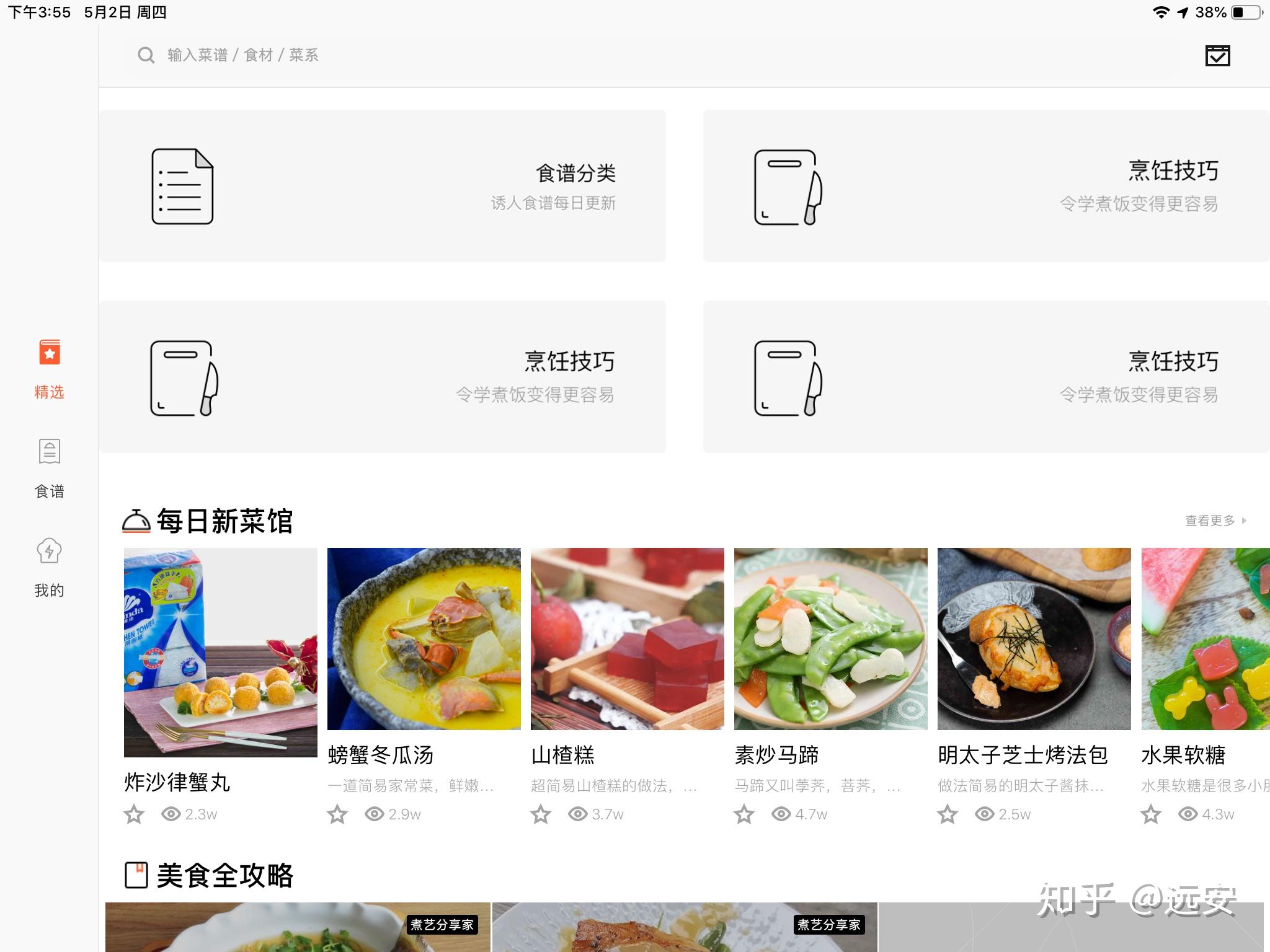Star the 水果软糖 recipe

tap(1151, 814)
